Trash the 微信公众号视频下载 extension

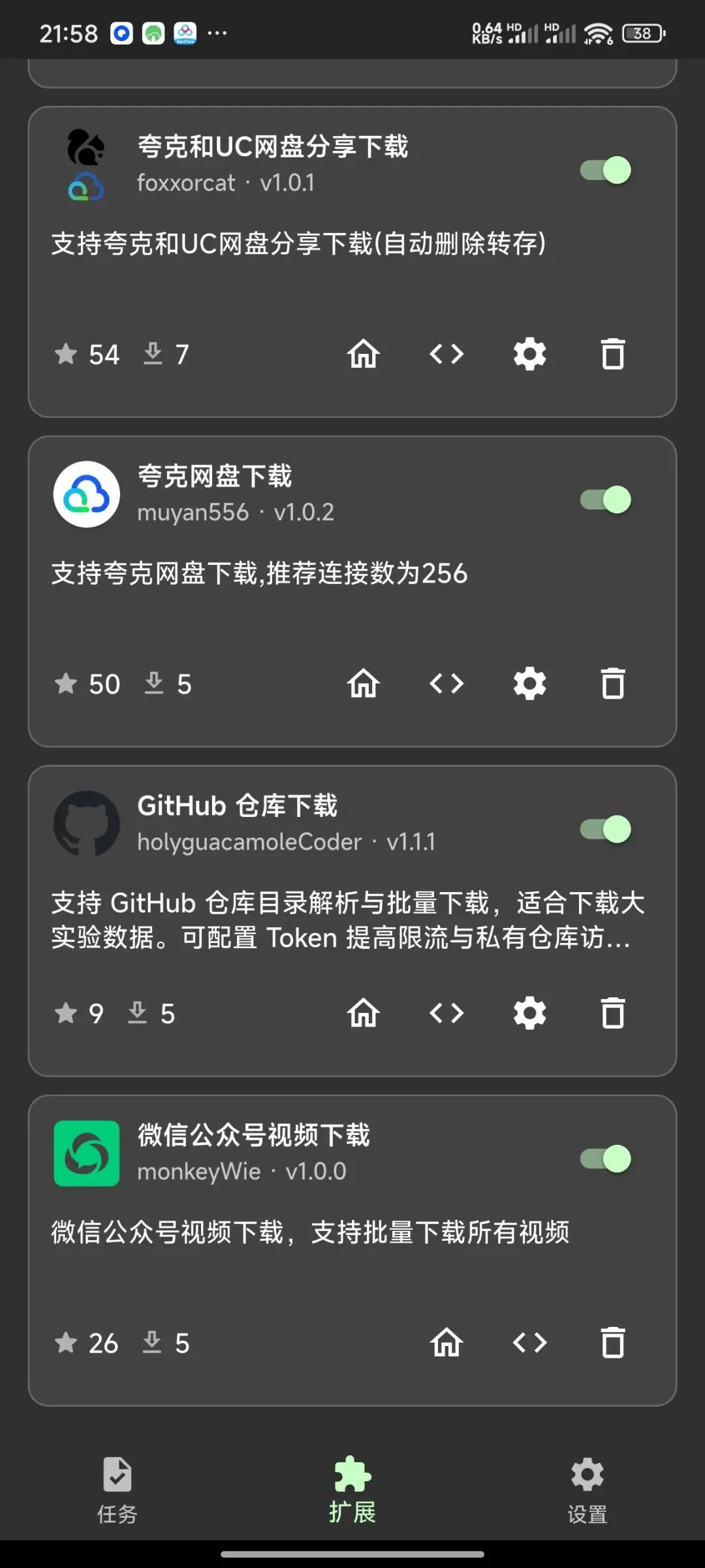pyautogui.click(x=613, y=1343)
